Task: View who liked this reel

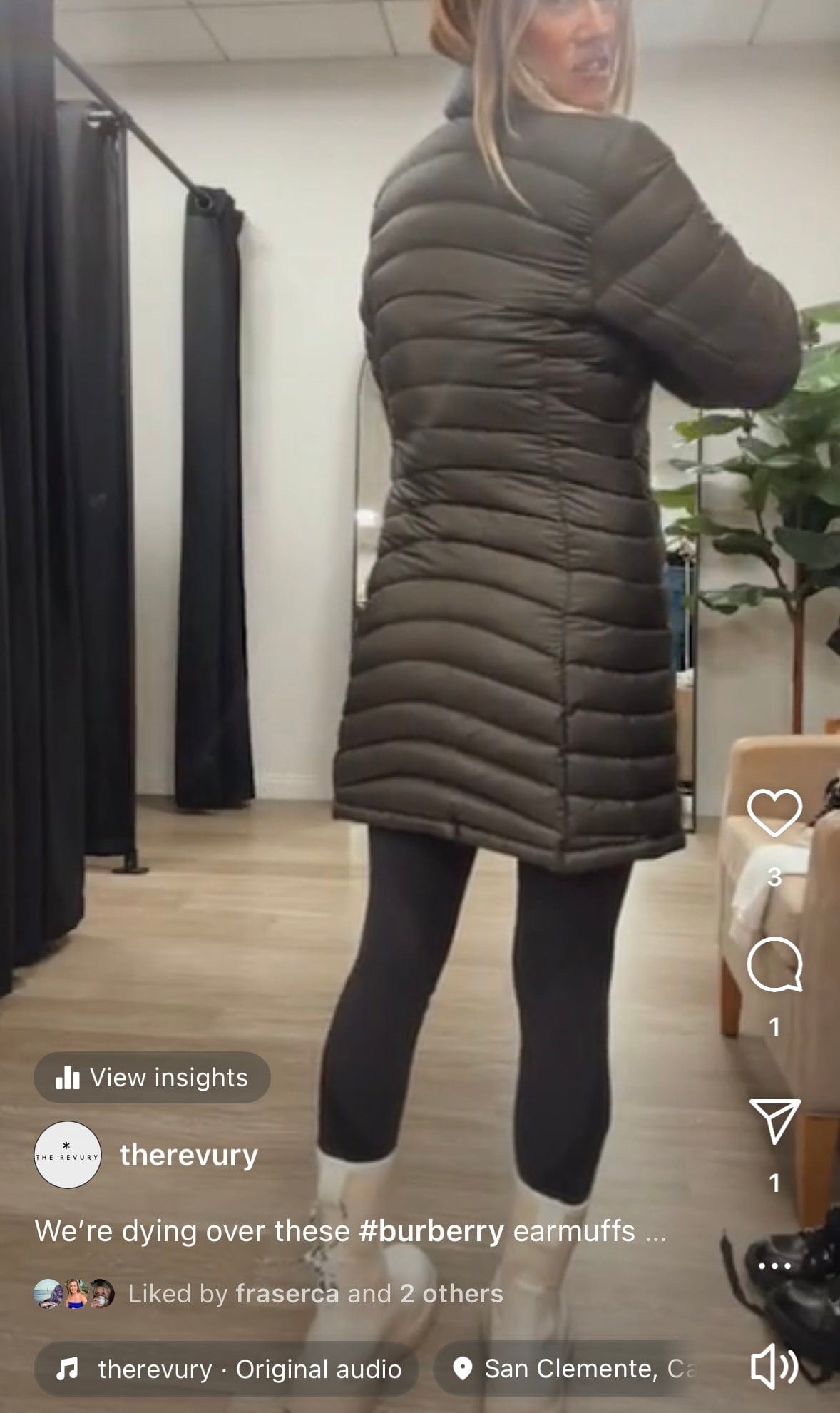Action: [x=315, y=1293]
